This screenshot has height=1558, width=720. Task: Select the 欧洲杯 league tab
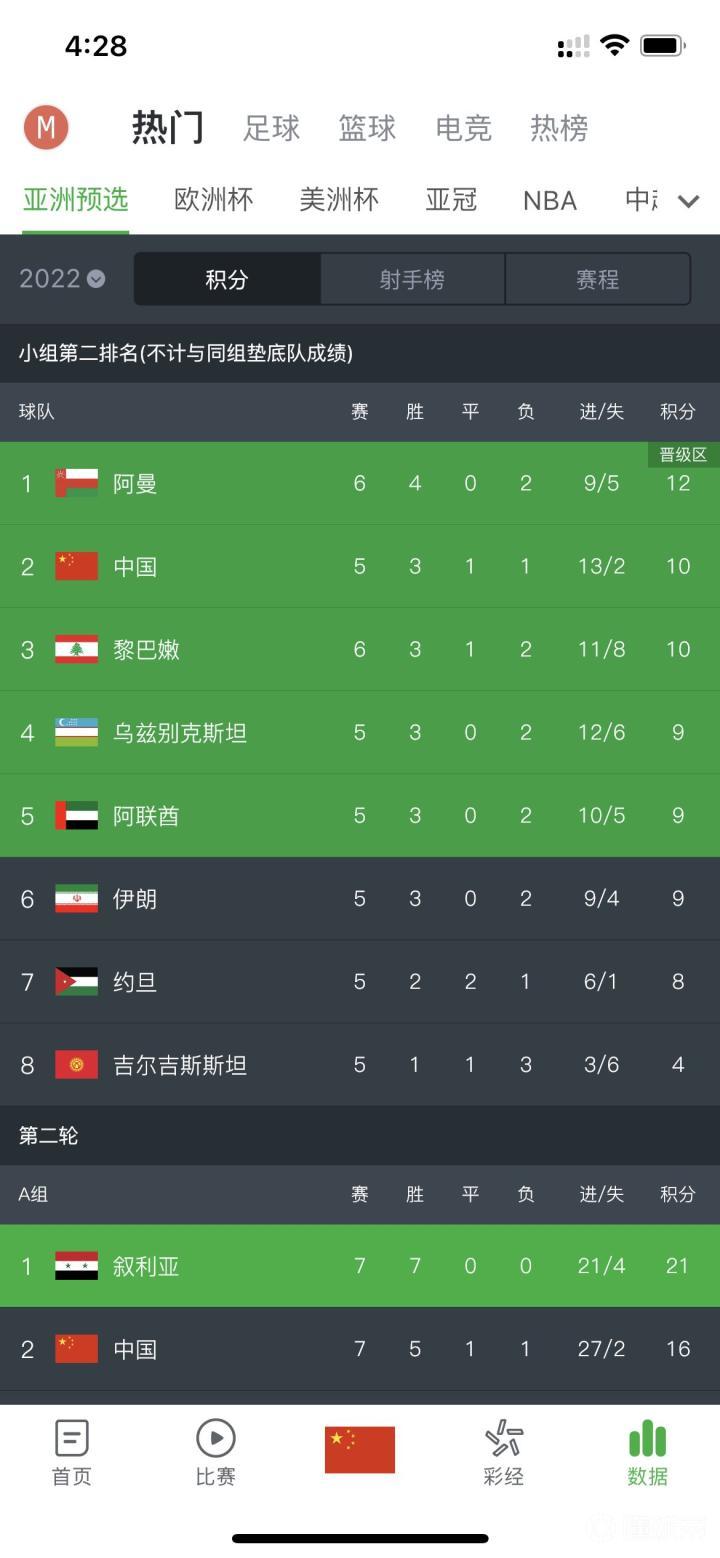(x=214, y=200)
